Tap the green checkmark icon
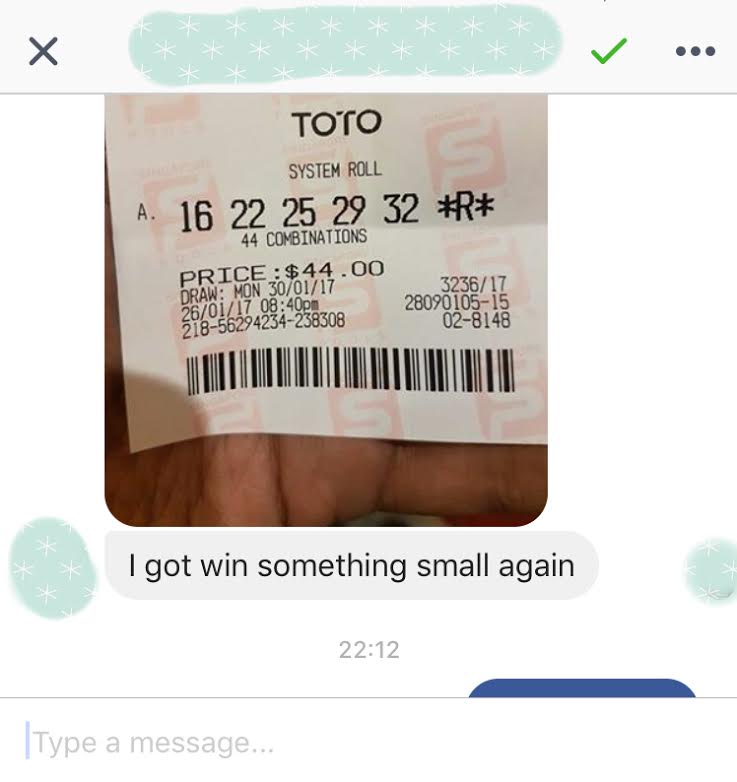 tap(608, 51)
